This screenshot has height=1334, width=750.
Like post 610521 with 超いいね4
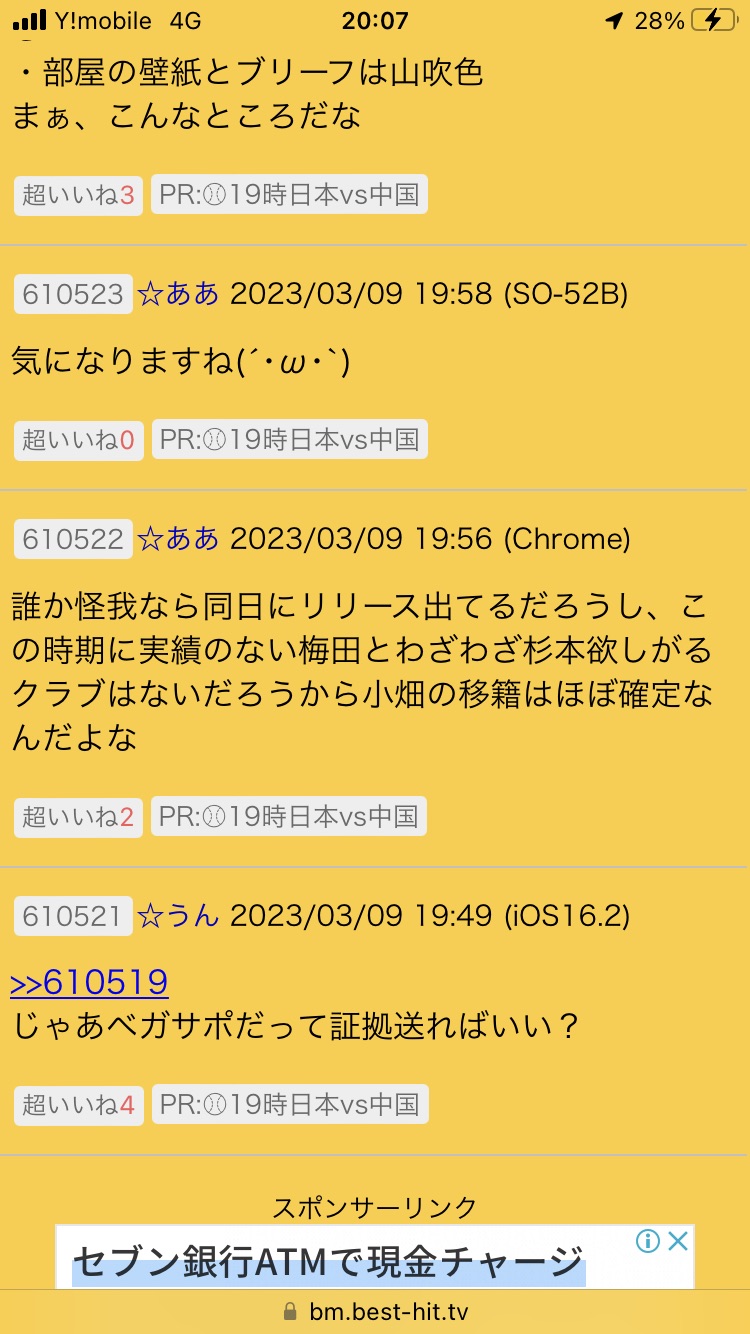click(x=78, y=1104)
